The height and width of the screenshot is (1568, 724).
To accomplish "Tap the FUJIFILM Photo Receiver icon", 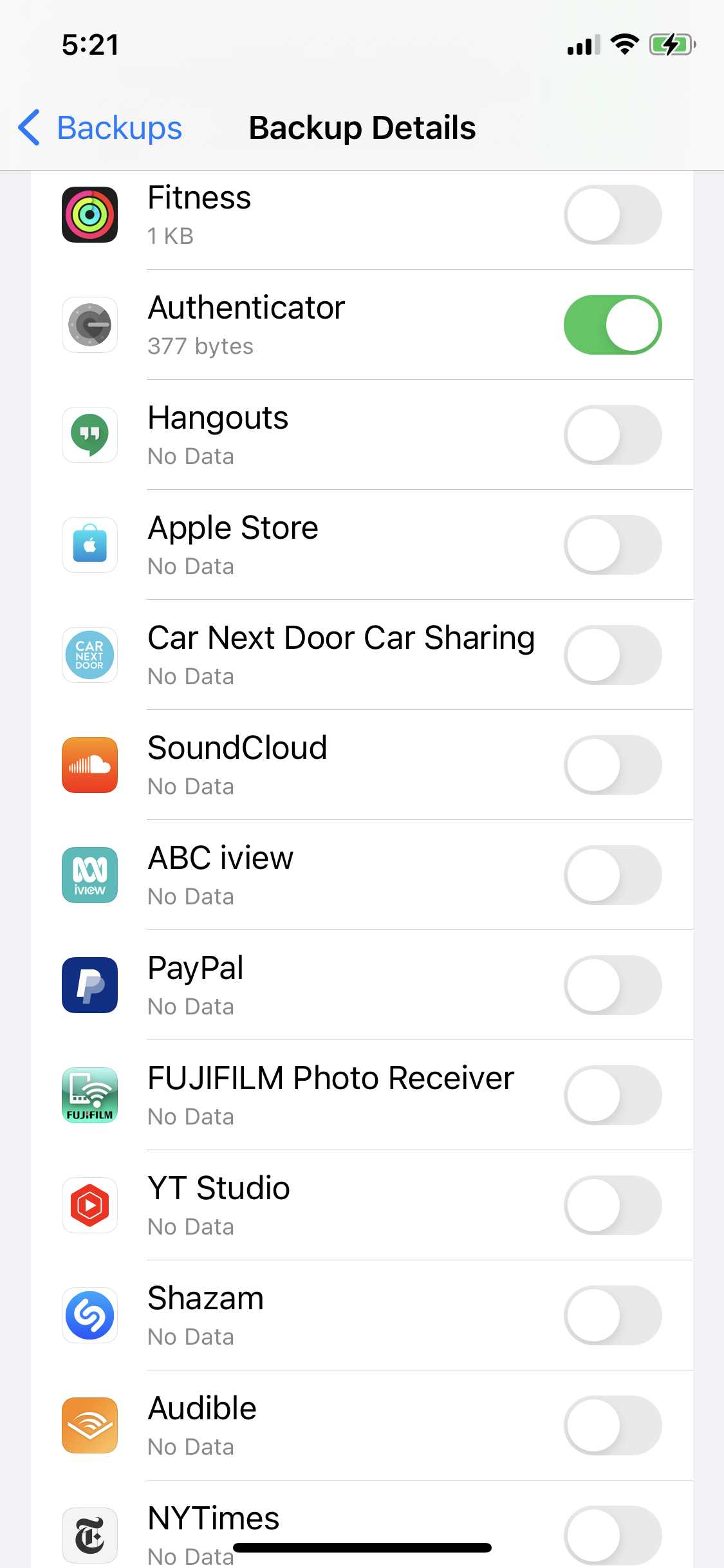I will 89,1095.
